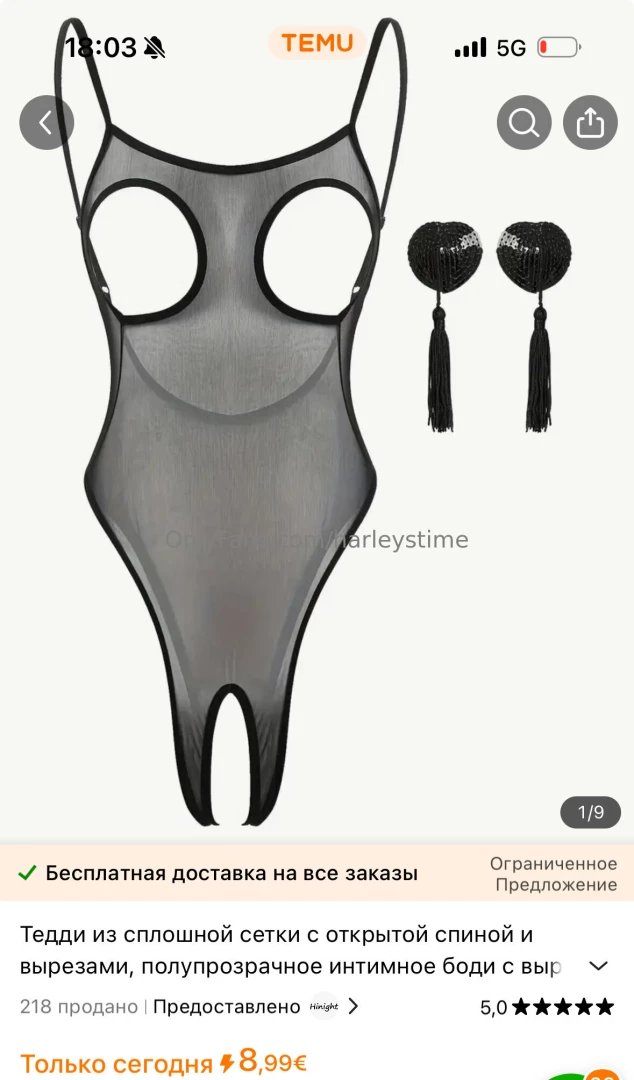
Task: Share this product listing
Action: click(x=590, y=123)
